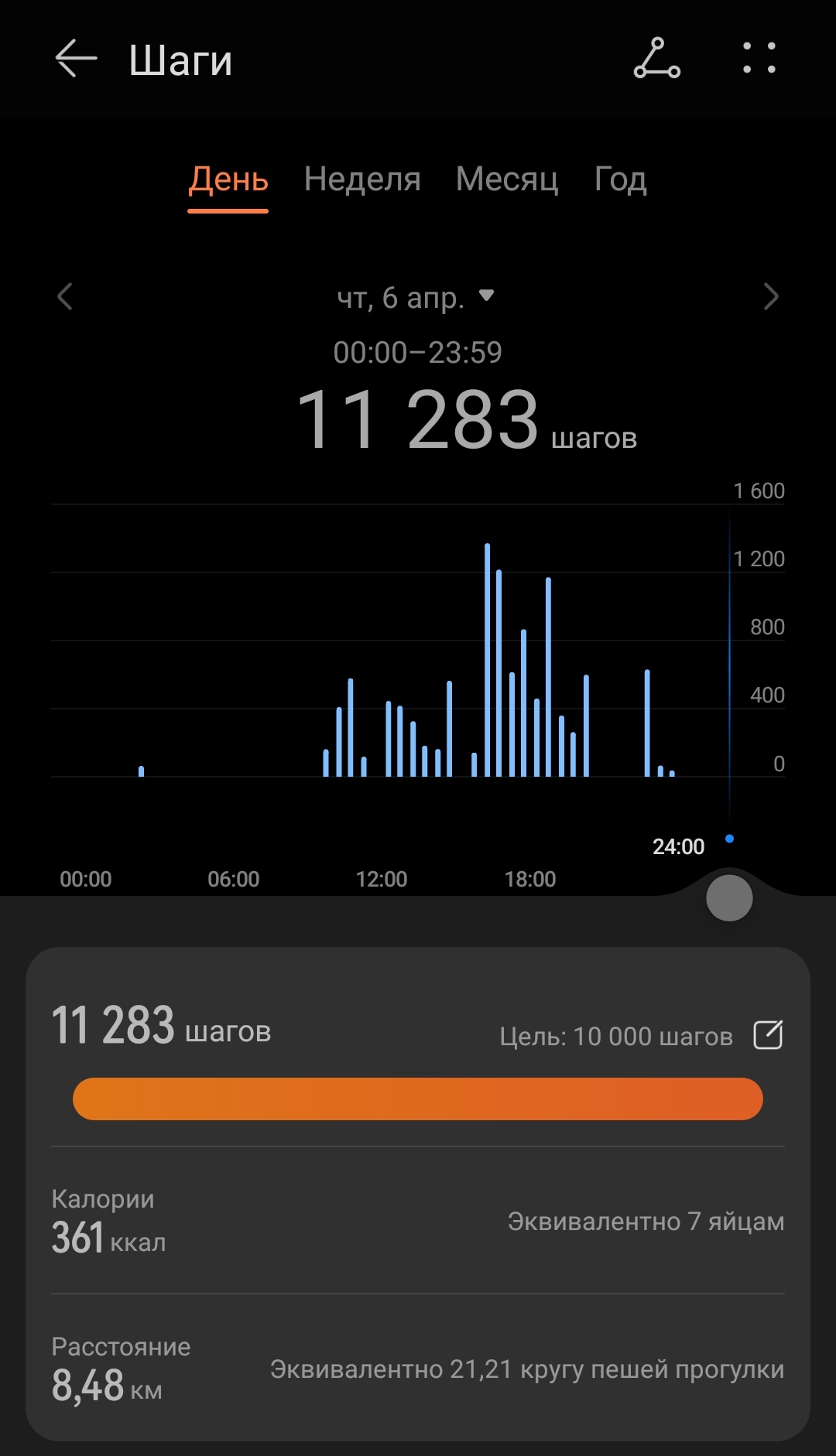Open the date picker for чт, 6 апр.

tap(416, 297)
